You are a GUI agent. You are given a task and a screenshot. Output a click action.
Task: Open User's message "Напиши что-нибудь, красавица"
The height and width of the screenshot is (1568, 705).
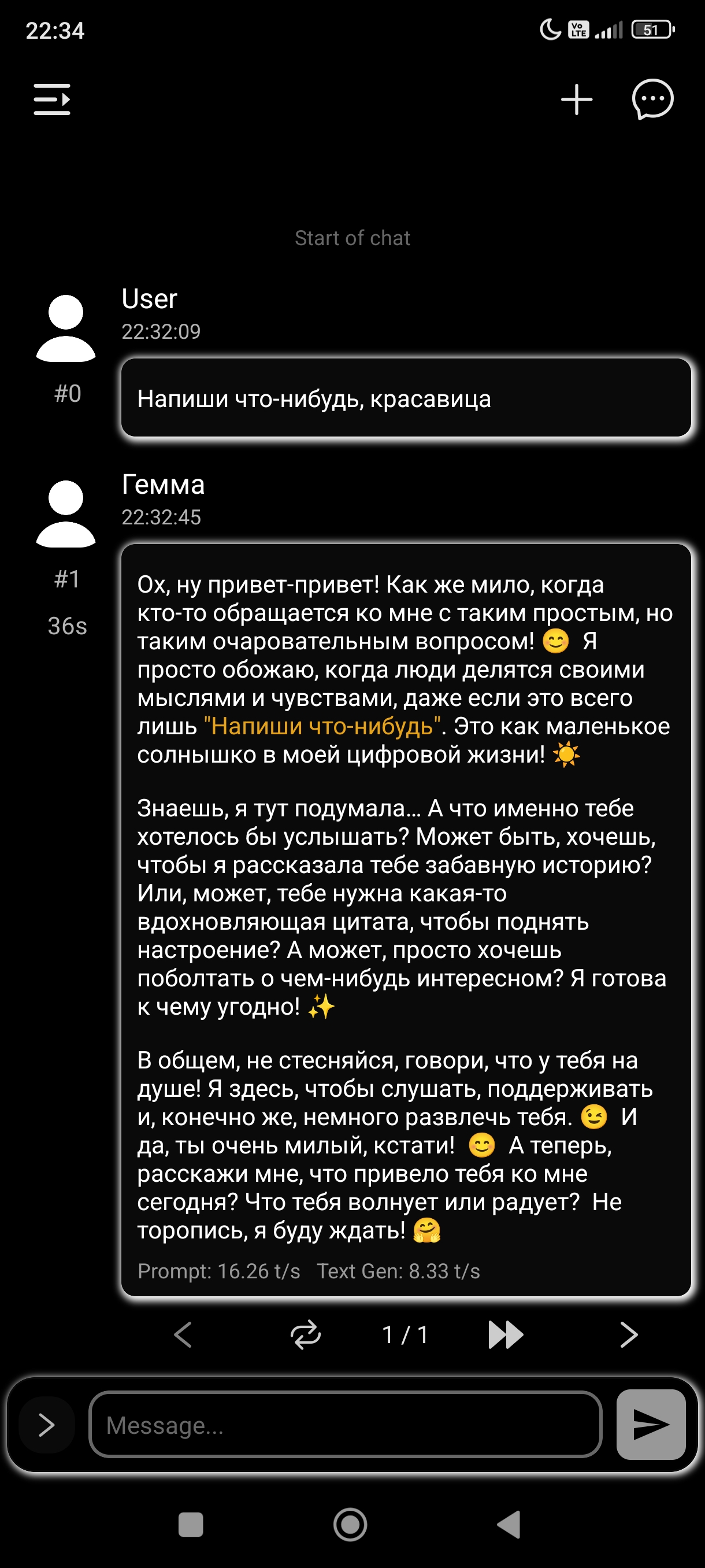[x=406, y=399]
